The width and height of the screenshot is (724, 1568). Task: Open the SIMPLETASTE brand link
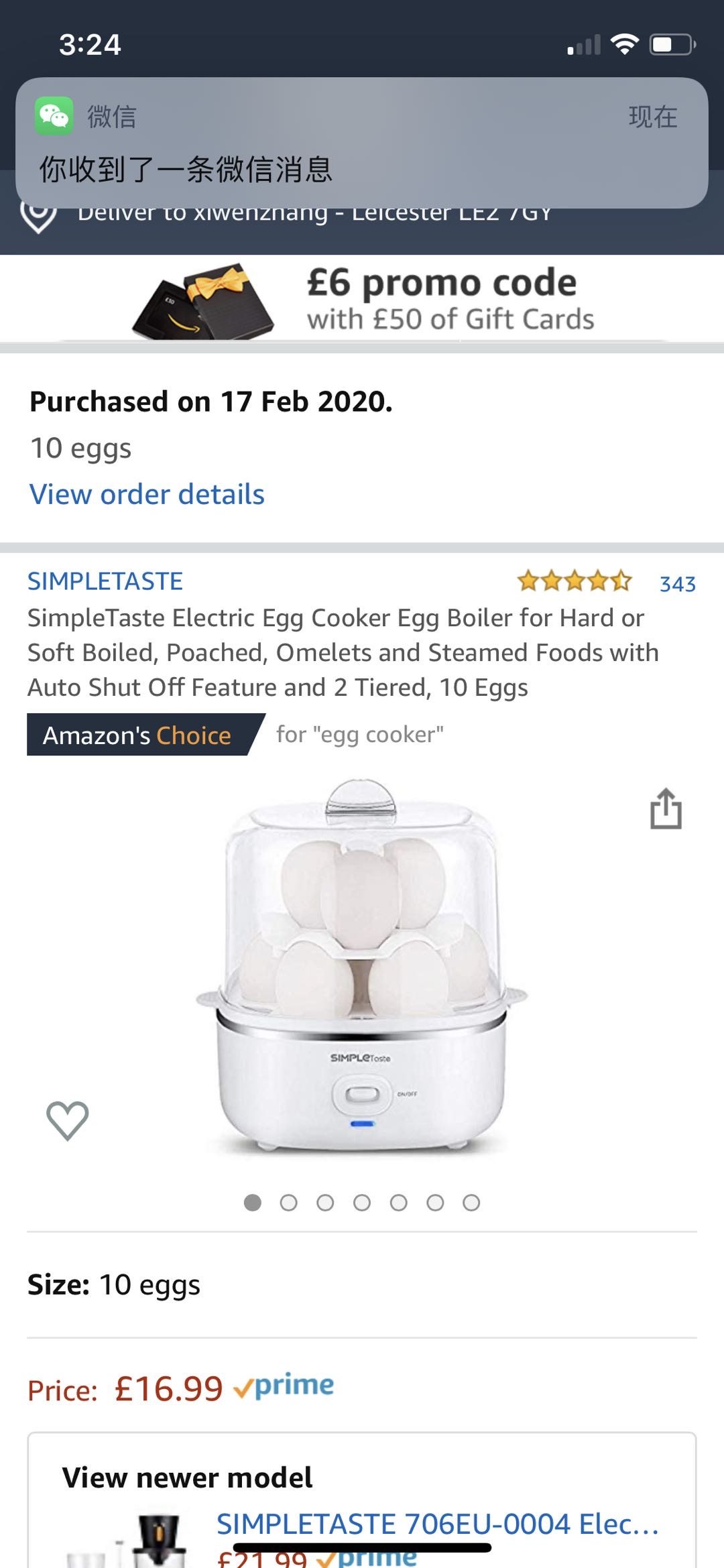105,581
